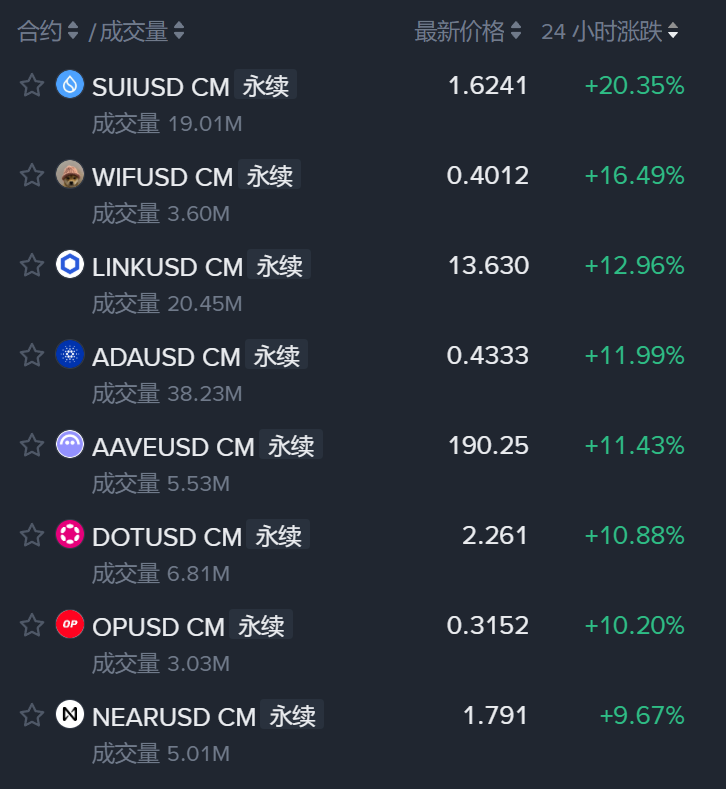Click the Optimism OP logo icon
Viewport: 726px width, 789px height.
click(67, 625)
